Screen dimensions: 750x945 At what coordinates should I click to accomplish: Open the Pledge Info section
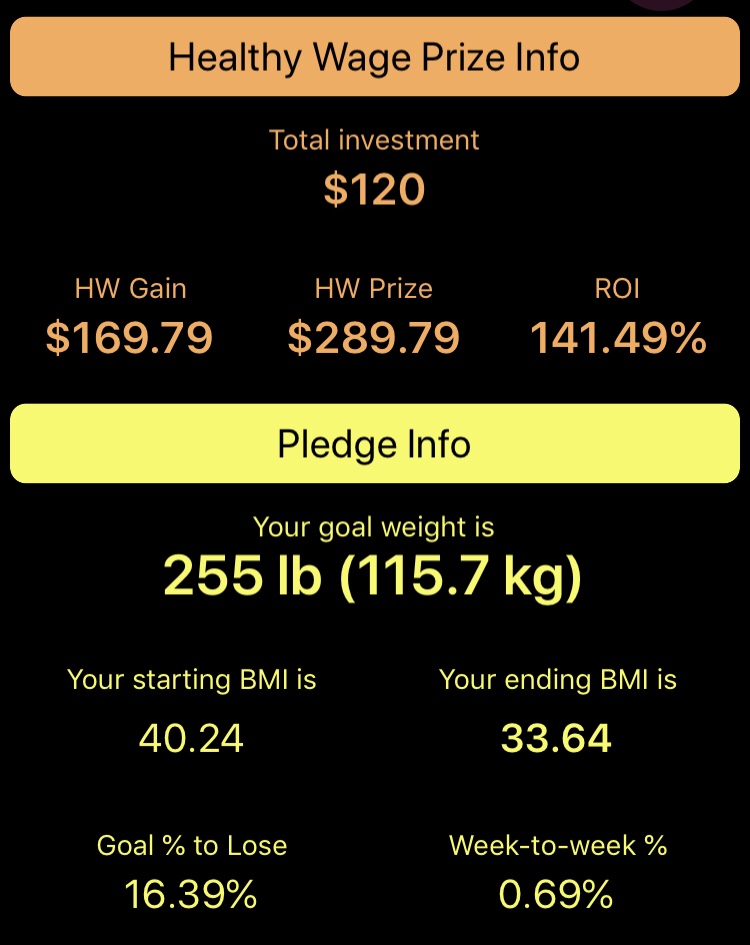pos(374,444)
